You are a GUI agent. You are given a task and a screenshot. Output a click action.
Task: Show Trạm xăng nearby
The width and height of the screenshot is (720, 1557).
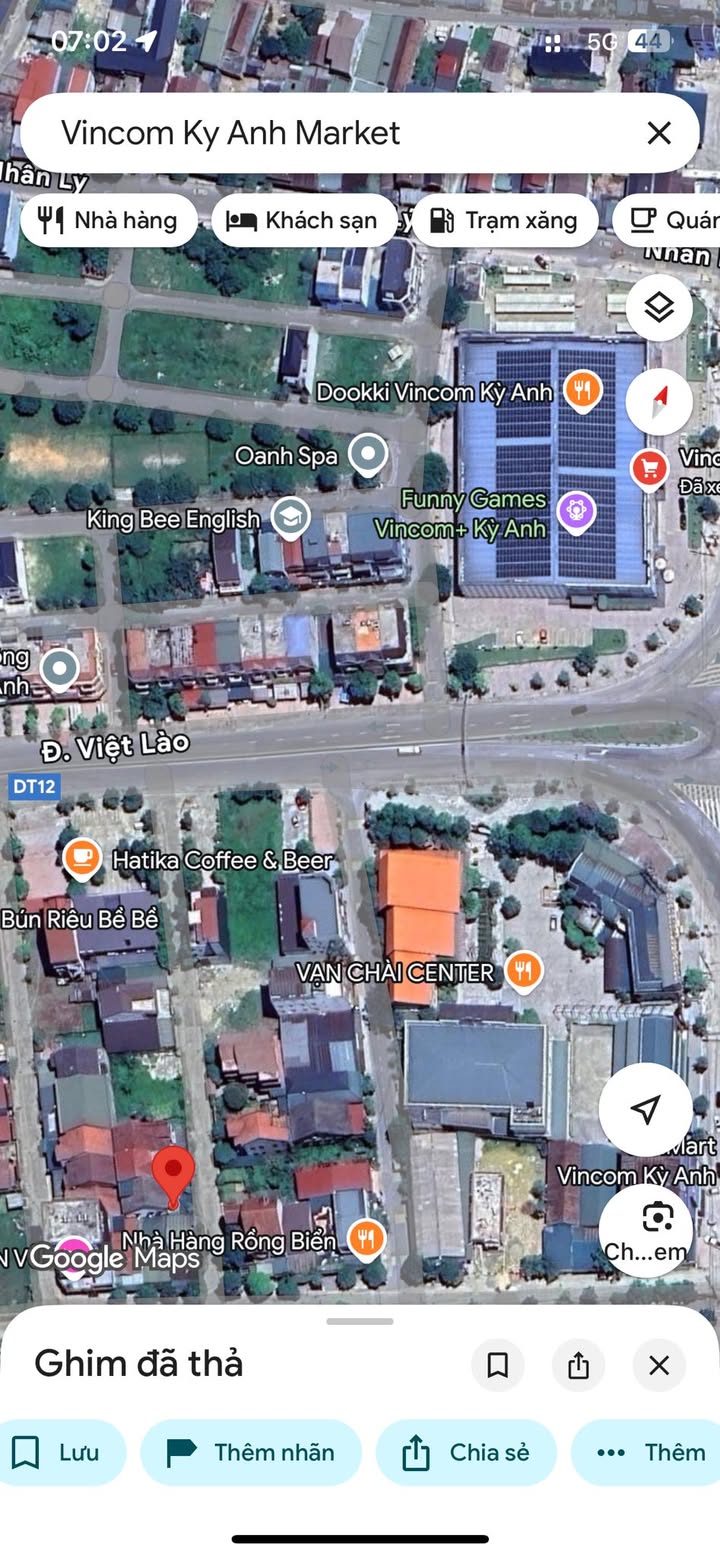pyautogui.click(x=505, y=220)
